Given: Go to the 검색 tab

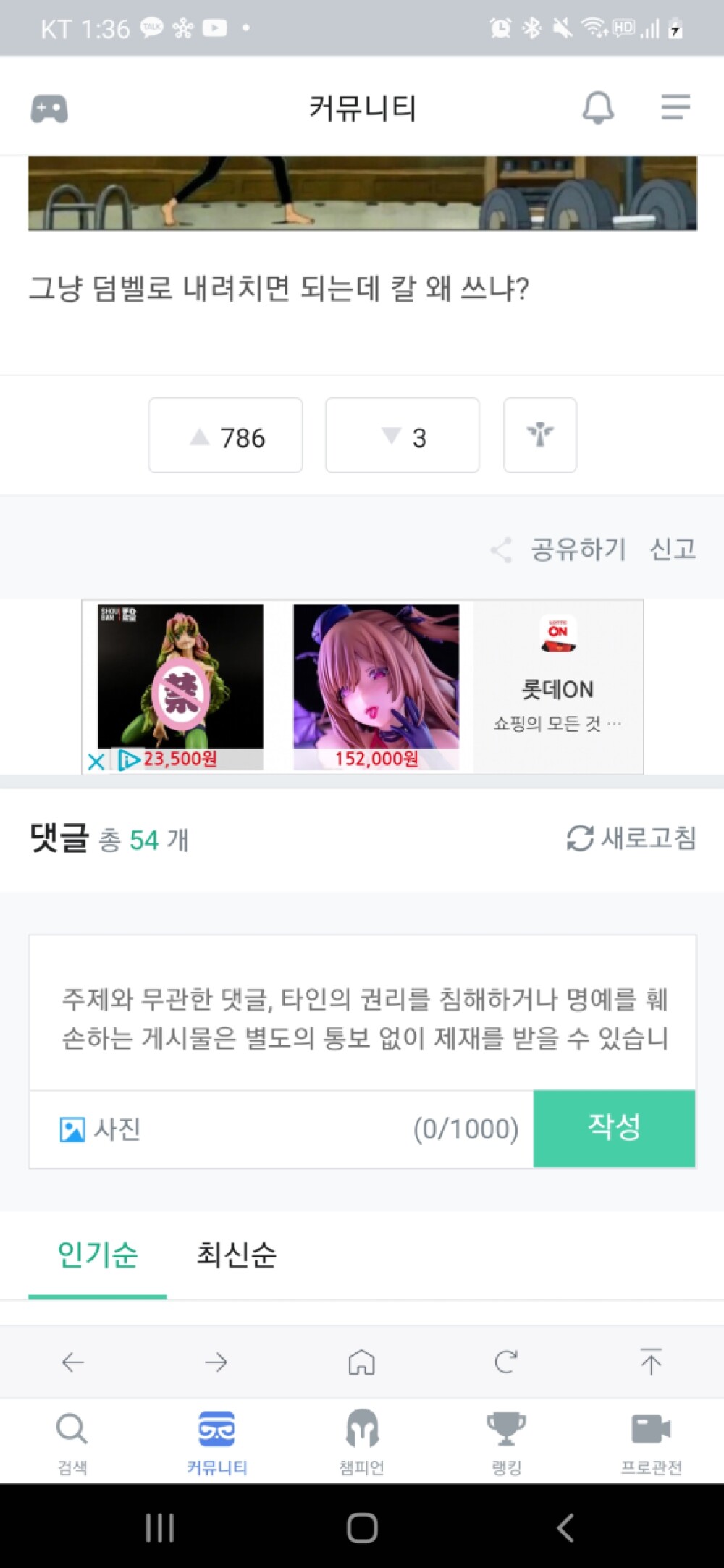Looking at the screenshot, I should coord(72,1442).
